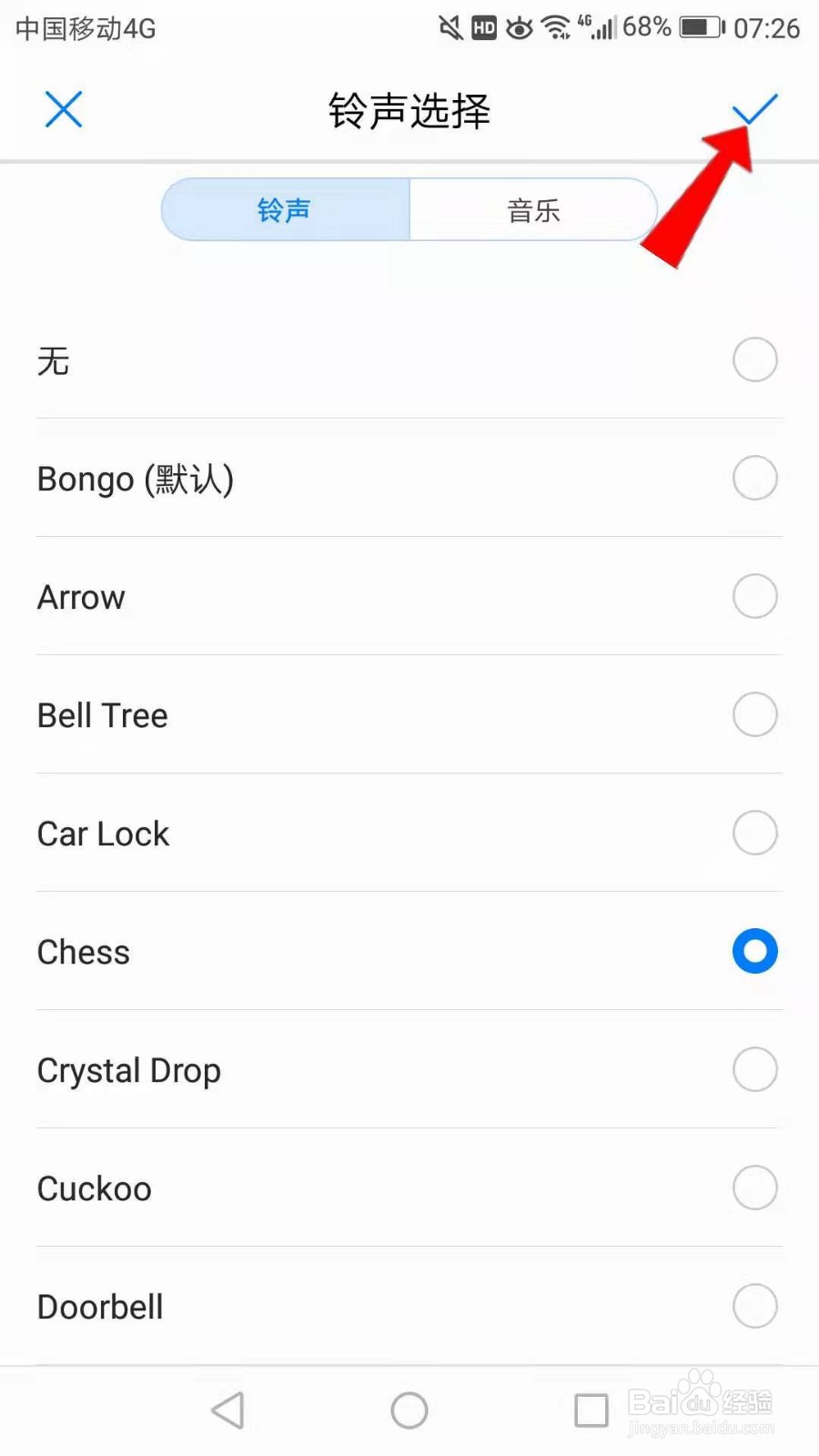819x1456 pixels.
Task: Choose the Bongo default ringtone
Action: (x=409, y=478)
